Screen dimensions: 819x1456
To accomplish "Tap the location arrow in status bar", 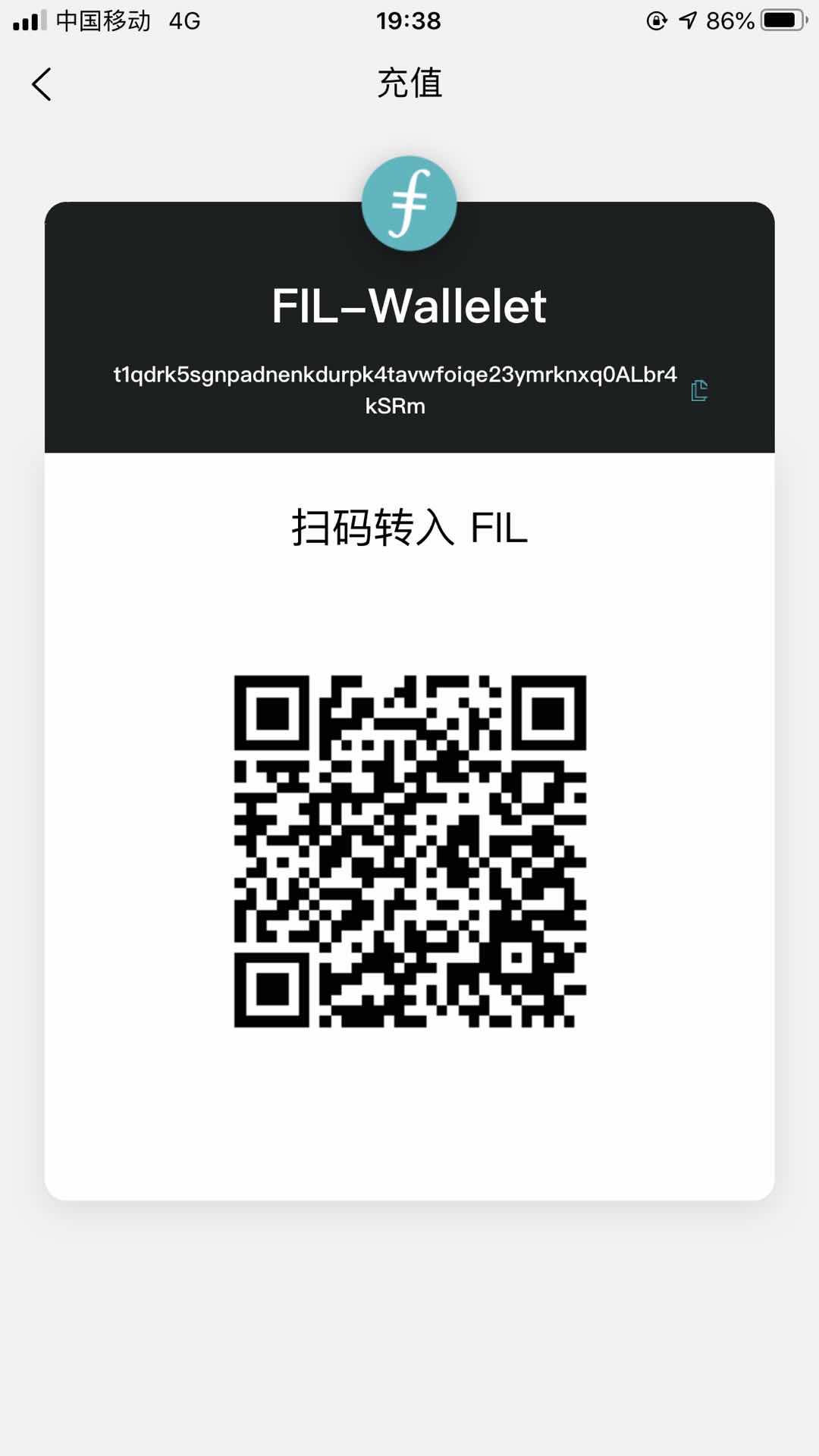I will coord(687,20).
